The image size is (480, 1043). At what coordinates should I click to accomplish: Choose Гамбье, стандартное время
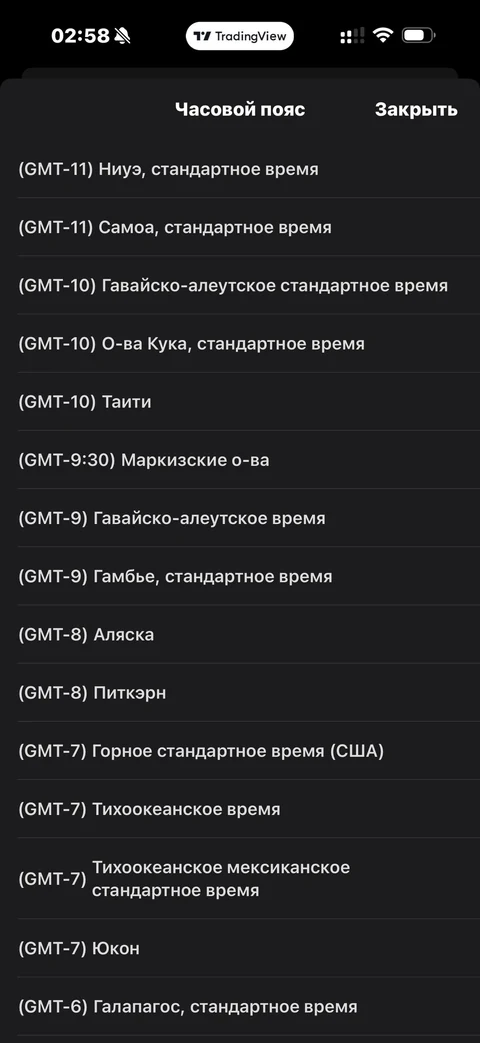240,577
